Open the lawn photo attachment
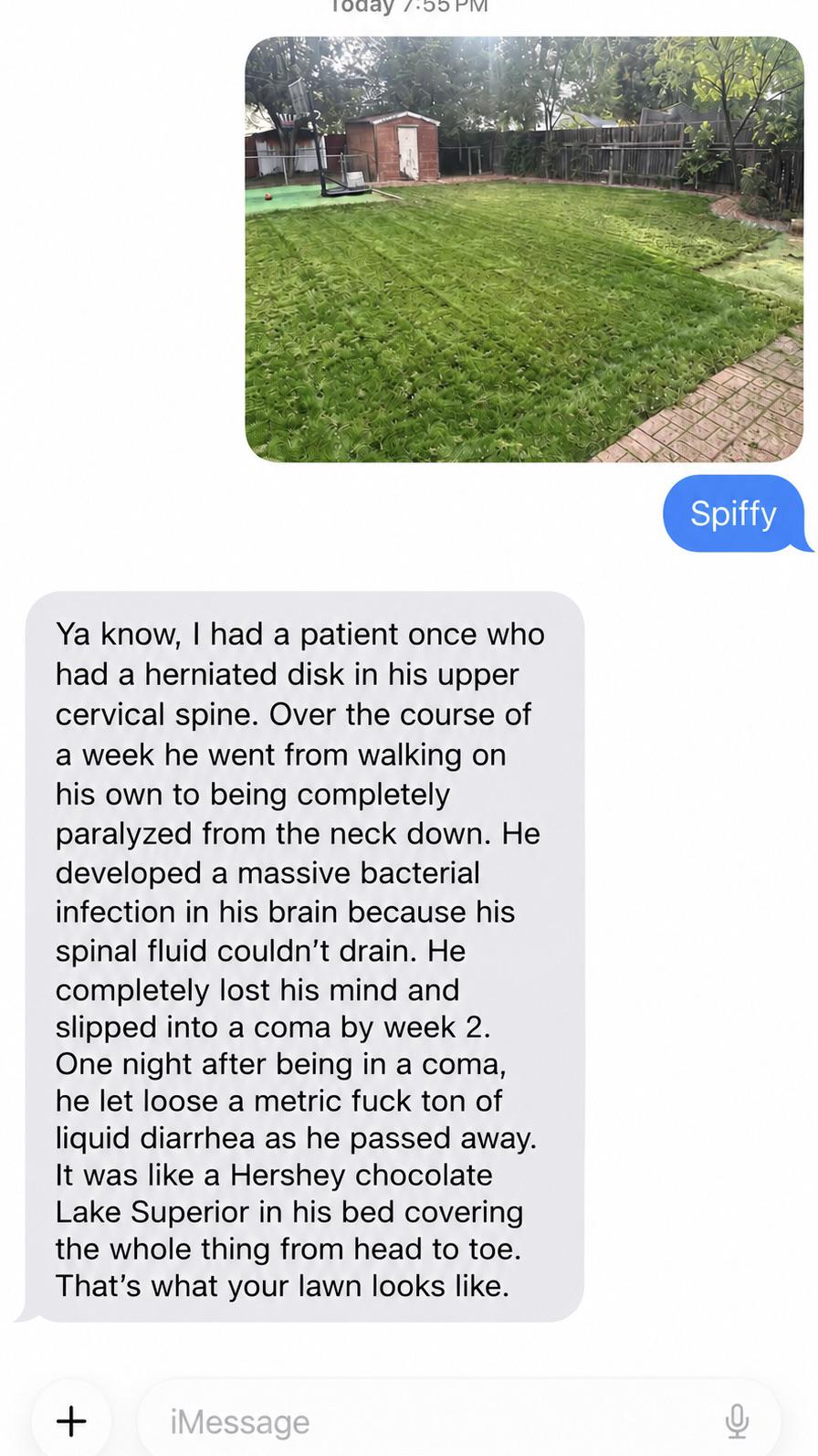 pos(525,249)
